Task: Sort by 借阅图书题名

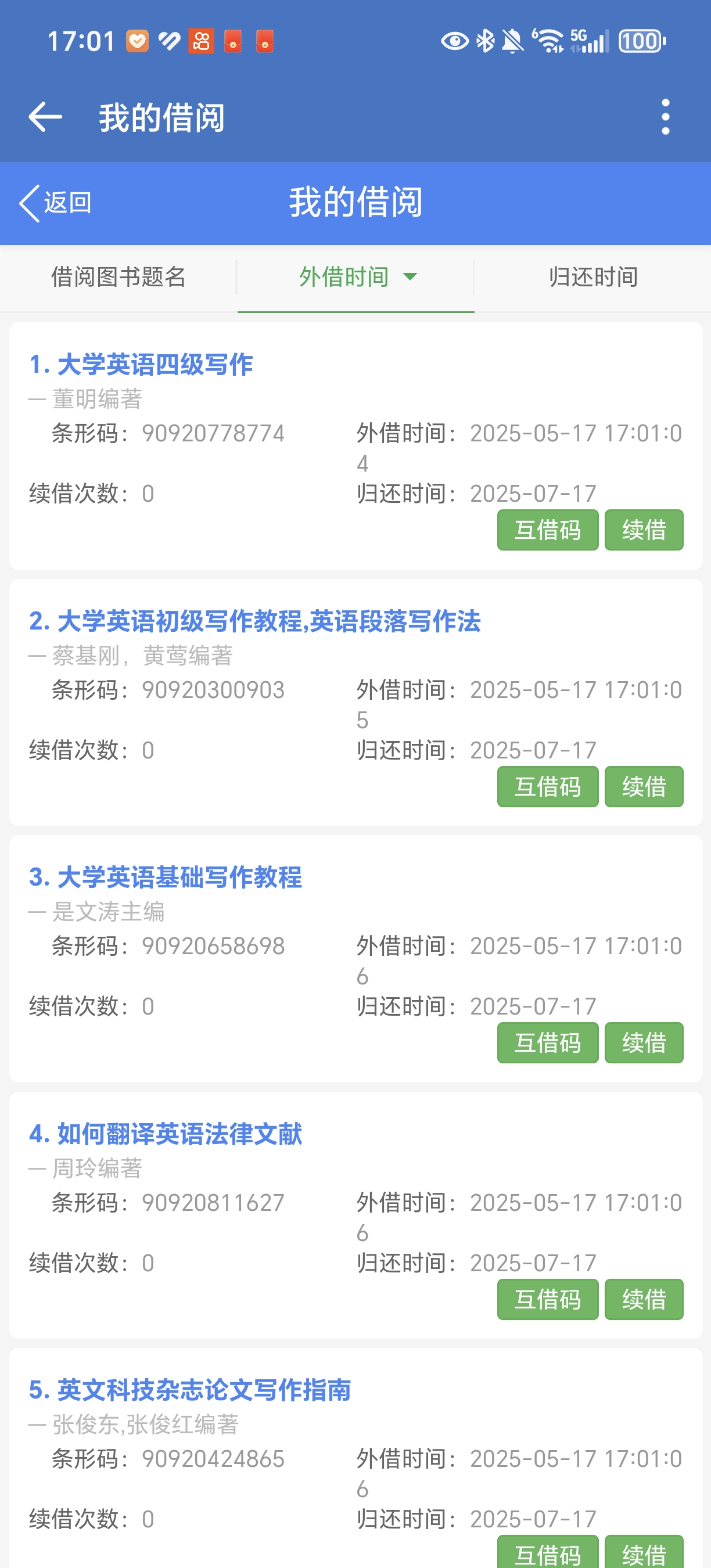Action: pos(118,278)
